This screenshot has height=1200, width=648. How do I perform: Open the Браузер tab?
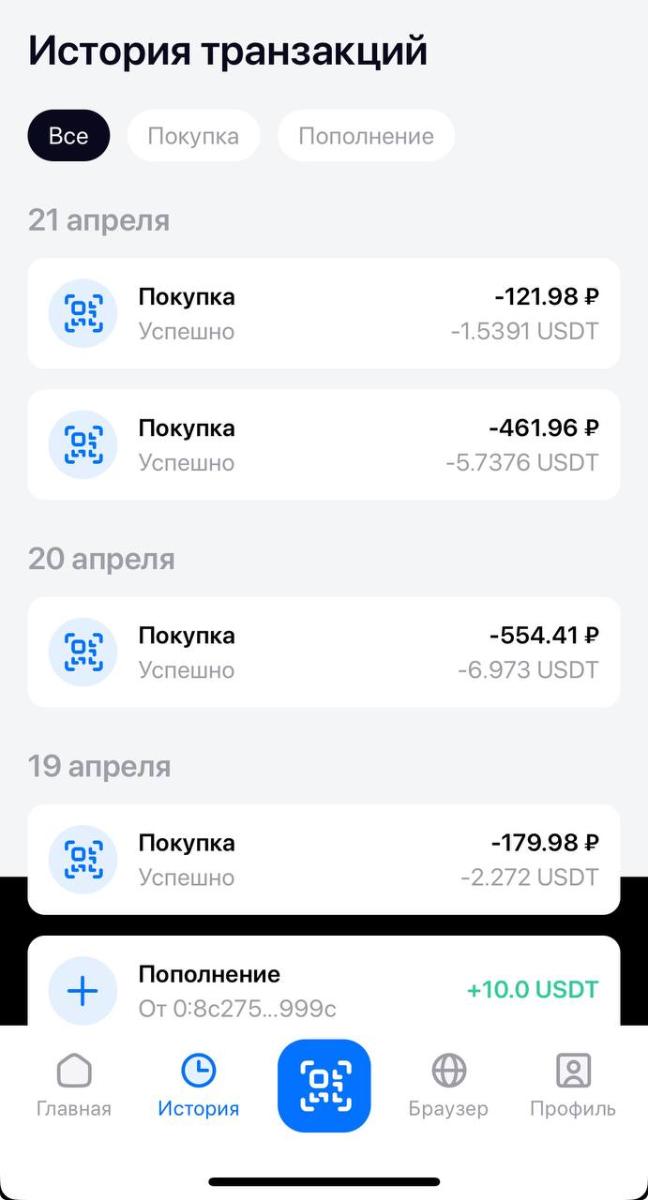(448, 1085)
